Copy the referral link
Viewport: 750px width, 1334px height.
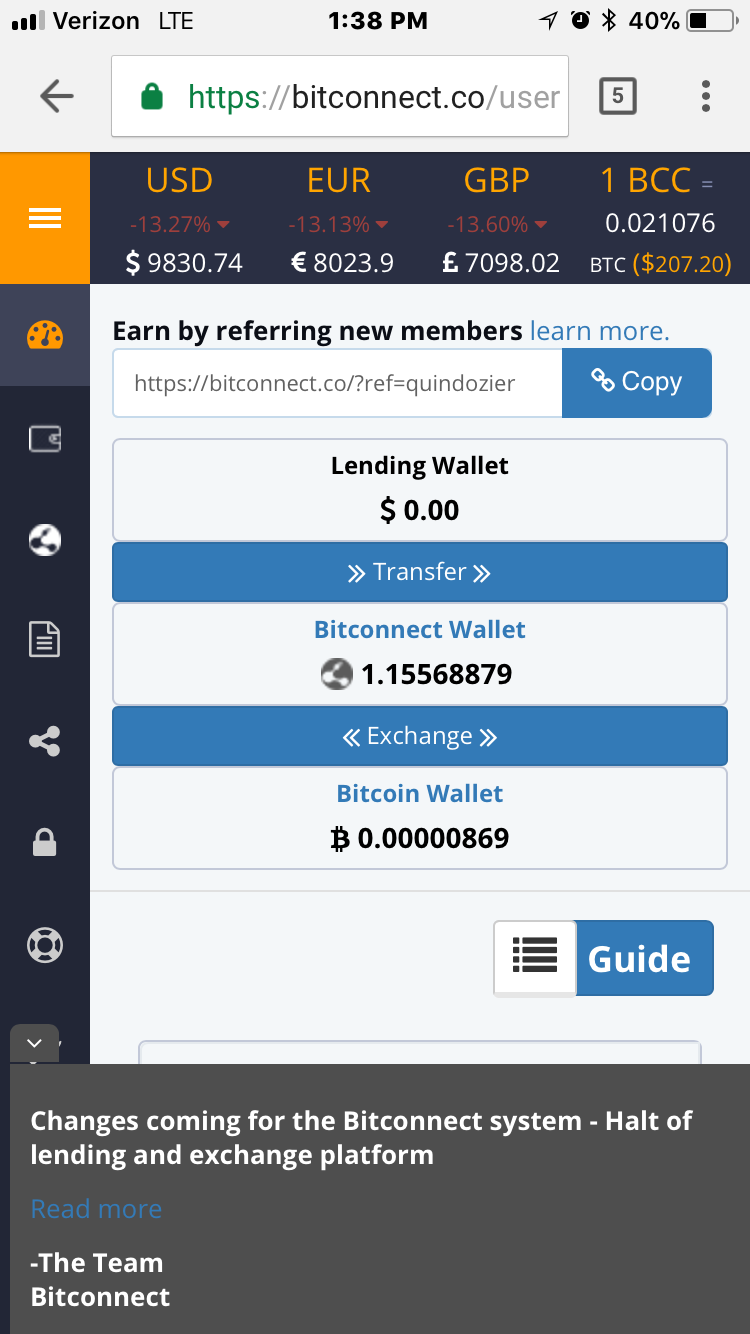click(637, 382)
